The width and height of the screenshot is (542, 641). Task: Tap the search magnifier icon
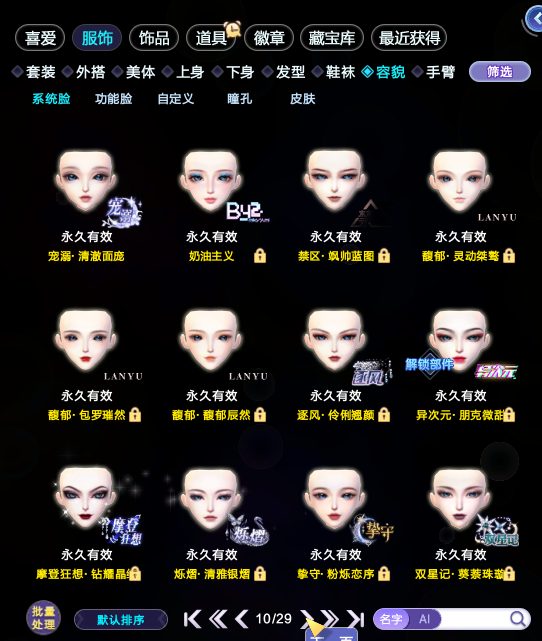click(x=518, y=619)
